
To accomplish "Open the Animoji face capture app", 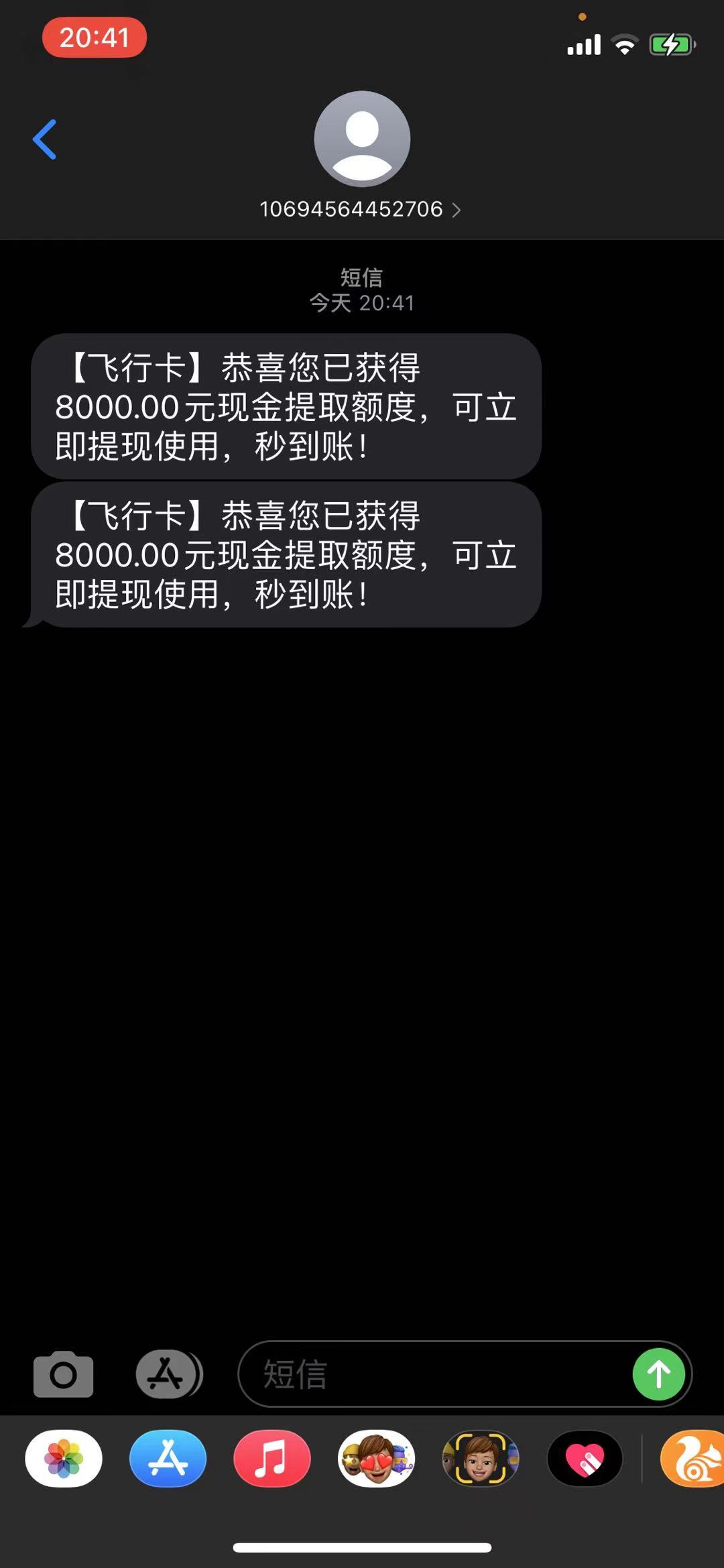I will pos(481,1459).
